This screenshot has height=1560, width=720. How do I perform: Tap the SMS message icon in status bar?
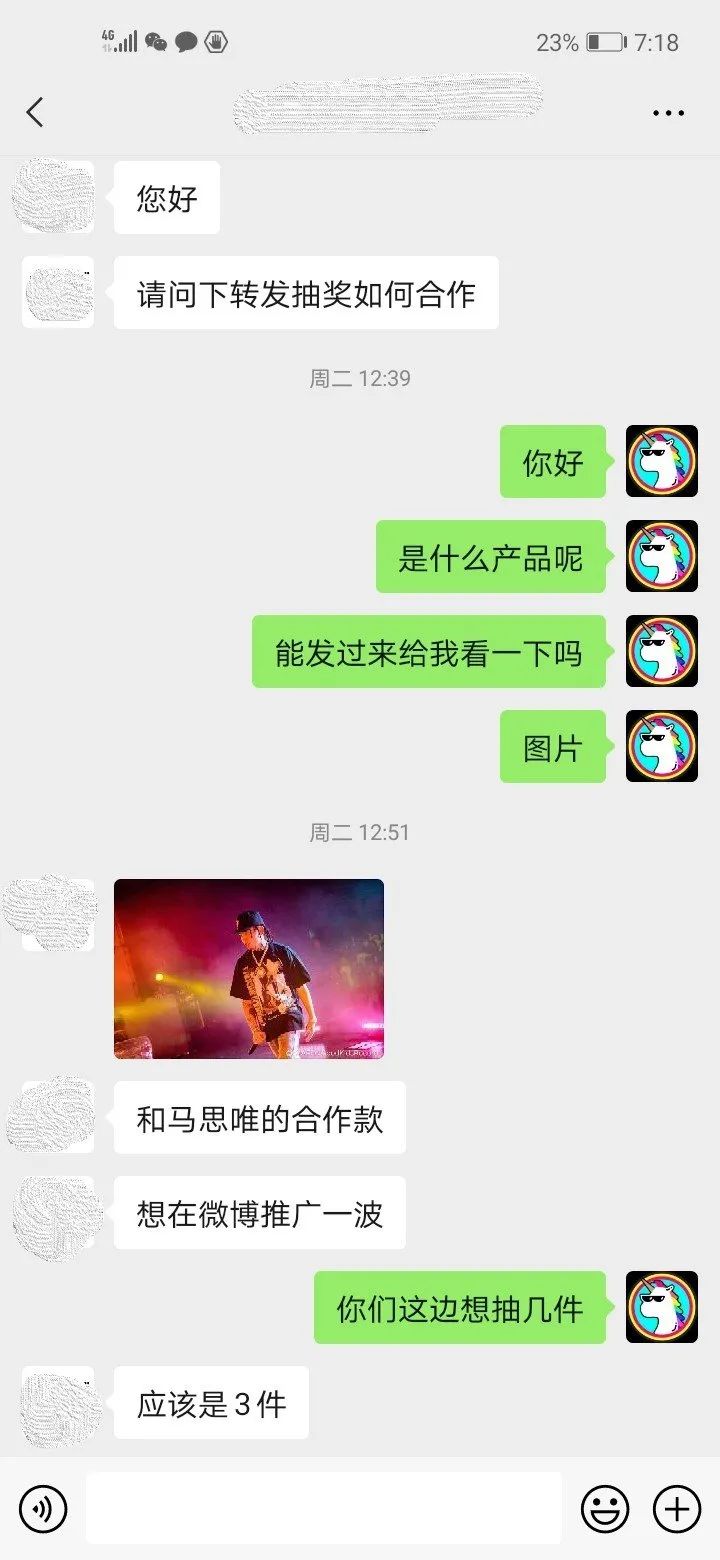pyautogui.click(x=185, y=42)
